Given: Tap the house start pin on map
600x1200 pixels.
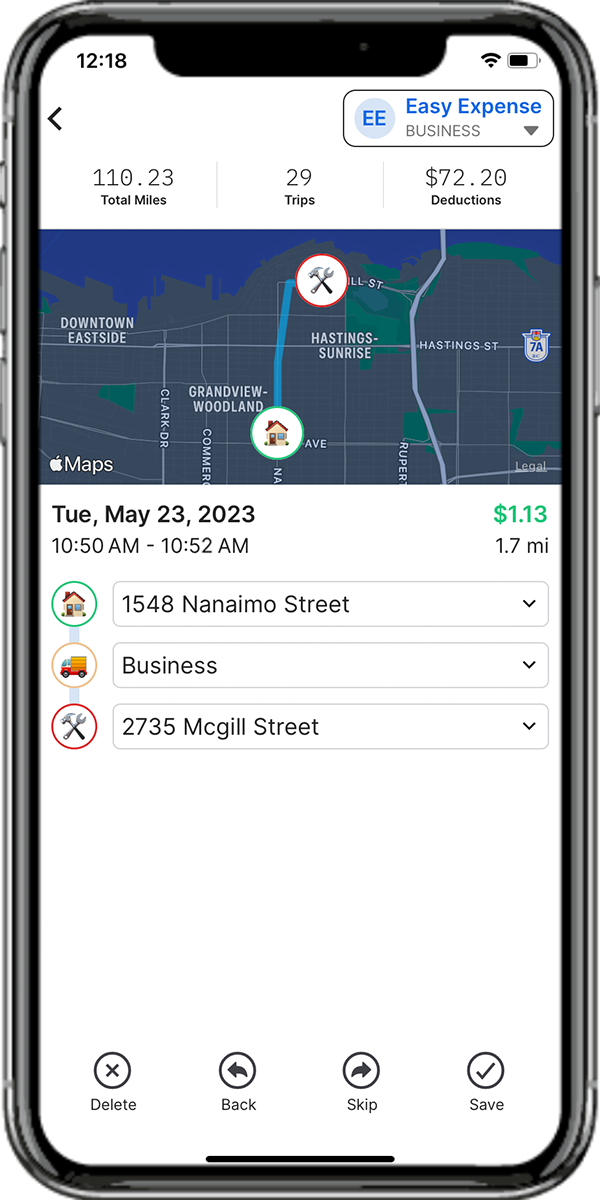Looking at the screenshot, I should (x=276, y=433).
